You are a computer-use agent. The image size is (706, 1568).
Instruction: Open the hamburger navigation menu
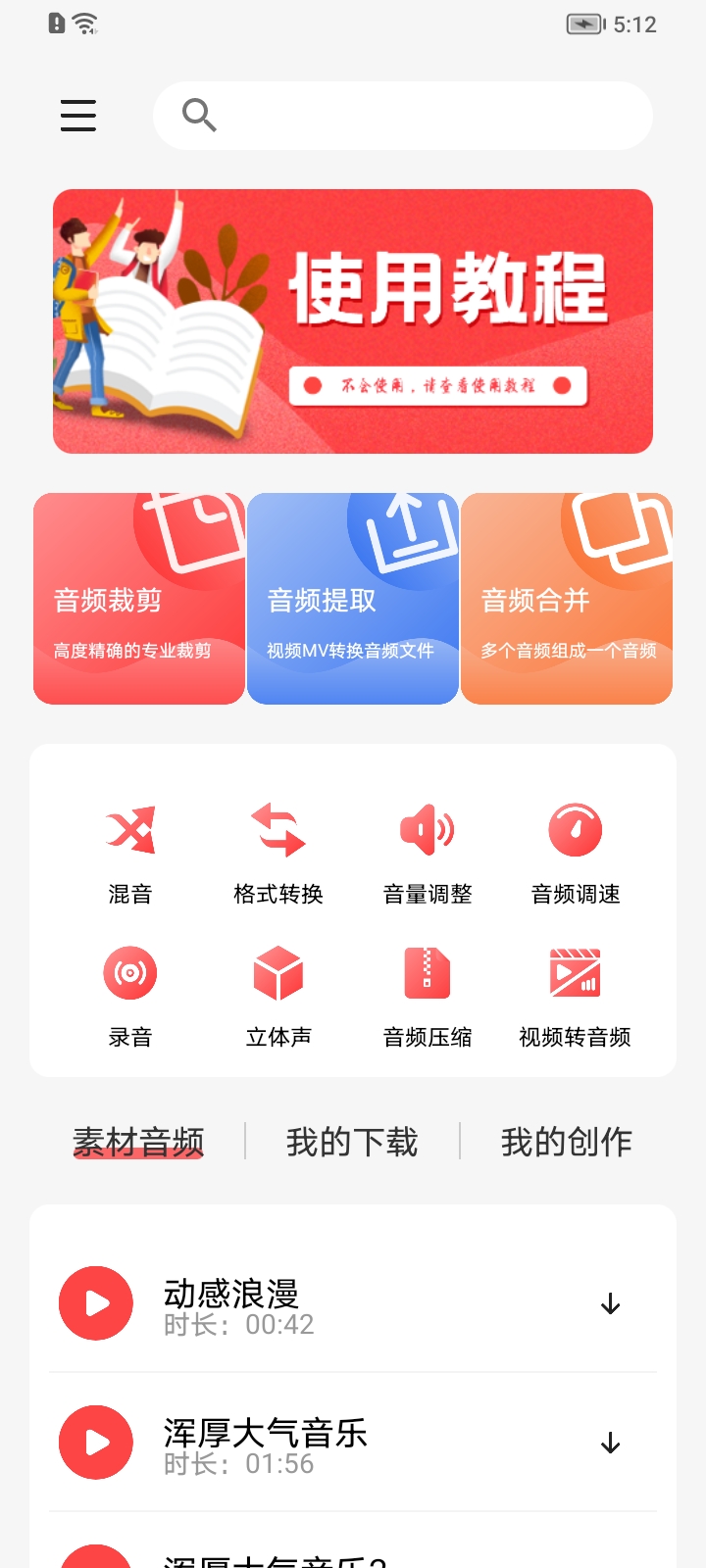[x=78, y=115]
